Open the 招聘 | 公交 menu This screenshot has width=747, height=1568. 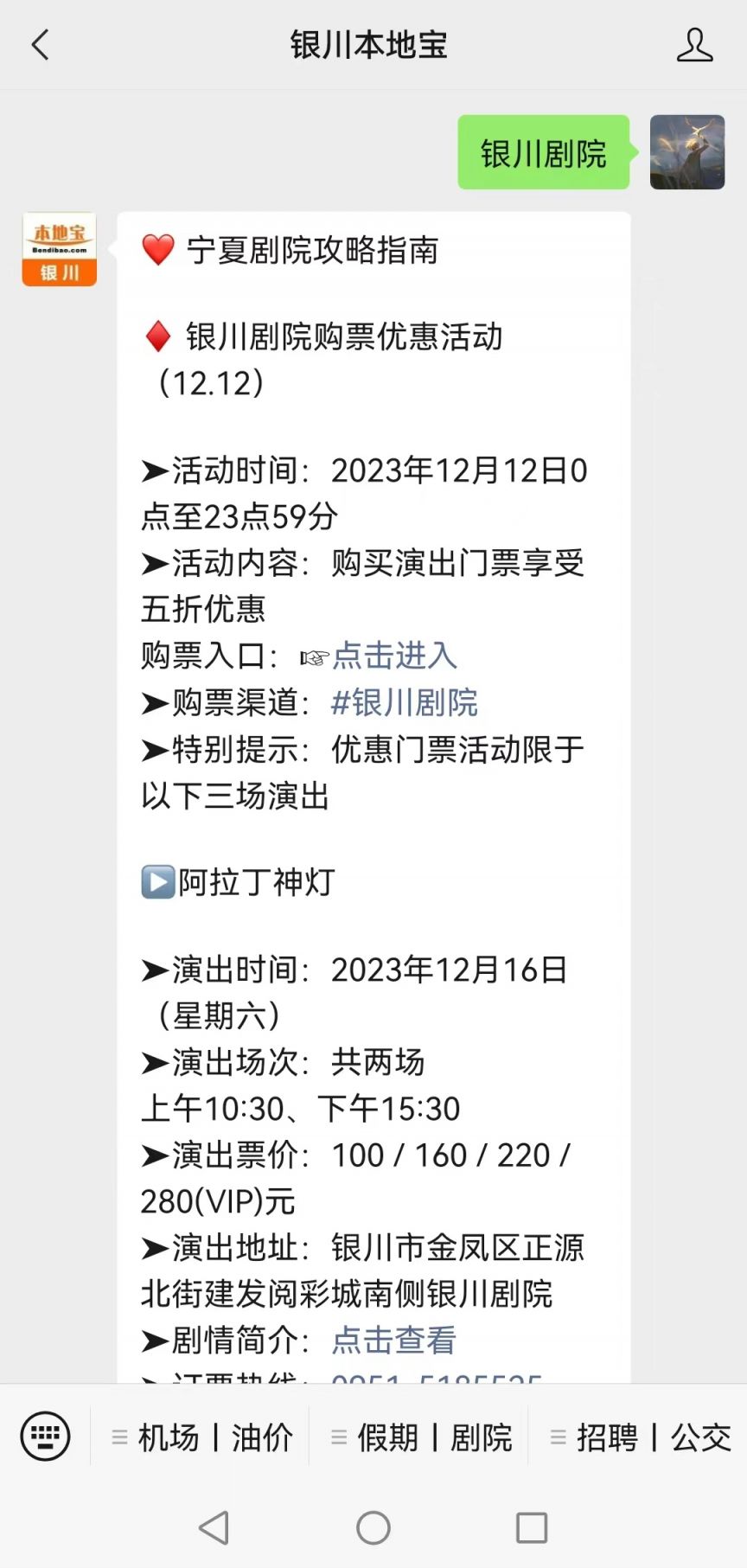[641, 1437]
